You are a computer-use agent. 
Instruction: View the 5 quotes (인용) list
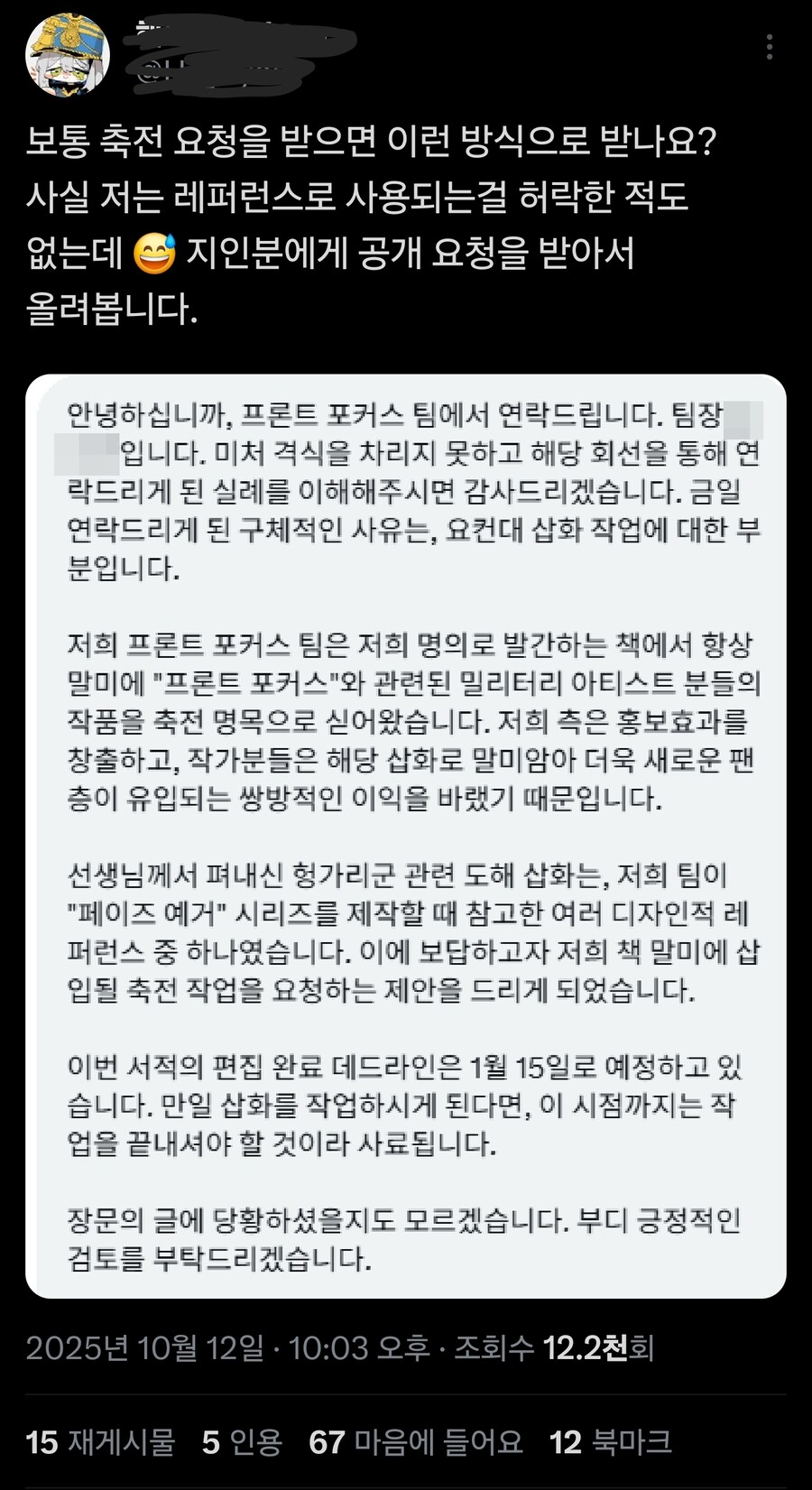coord(242,1441)
